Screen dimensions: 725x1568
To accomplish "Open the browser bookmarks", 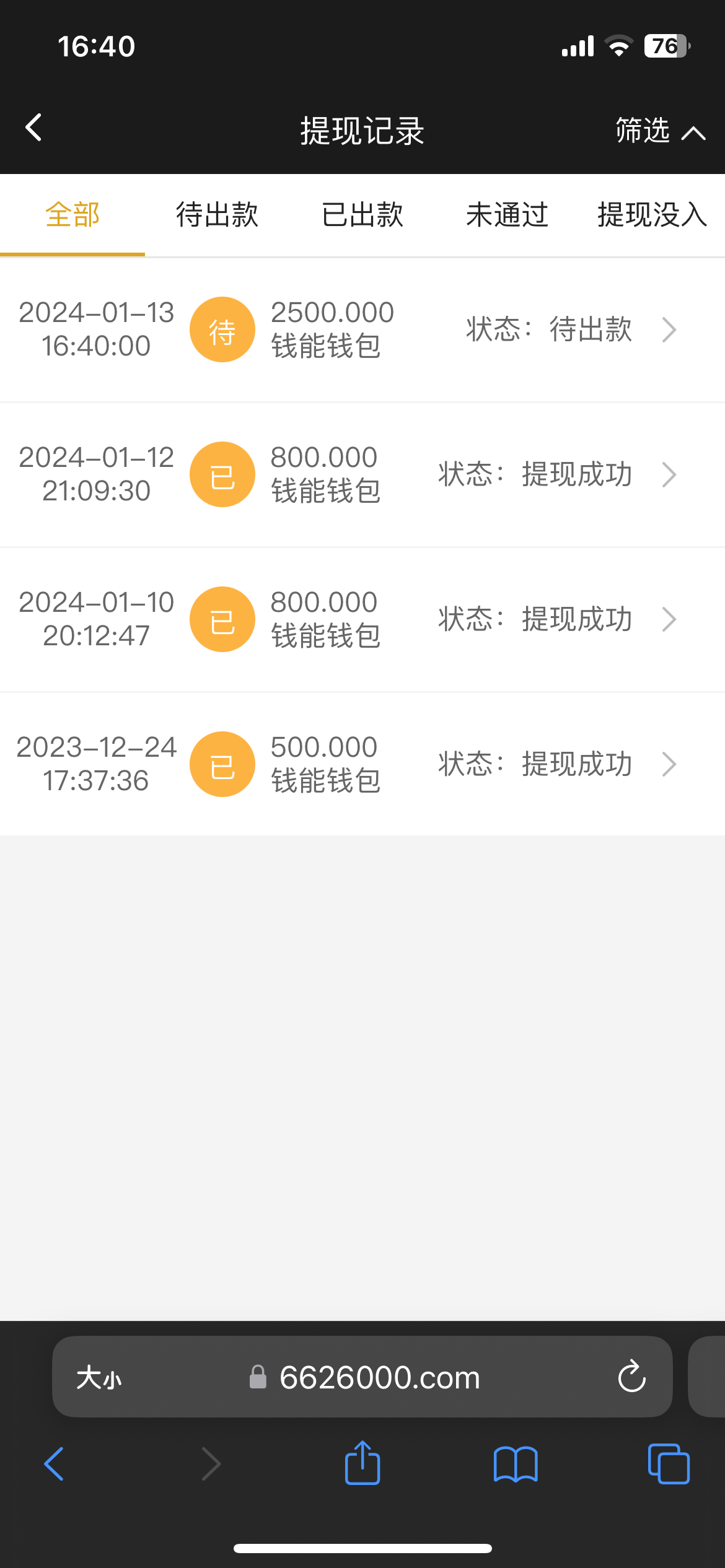I will (x=516, y=1464).
